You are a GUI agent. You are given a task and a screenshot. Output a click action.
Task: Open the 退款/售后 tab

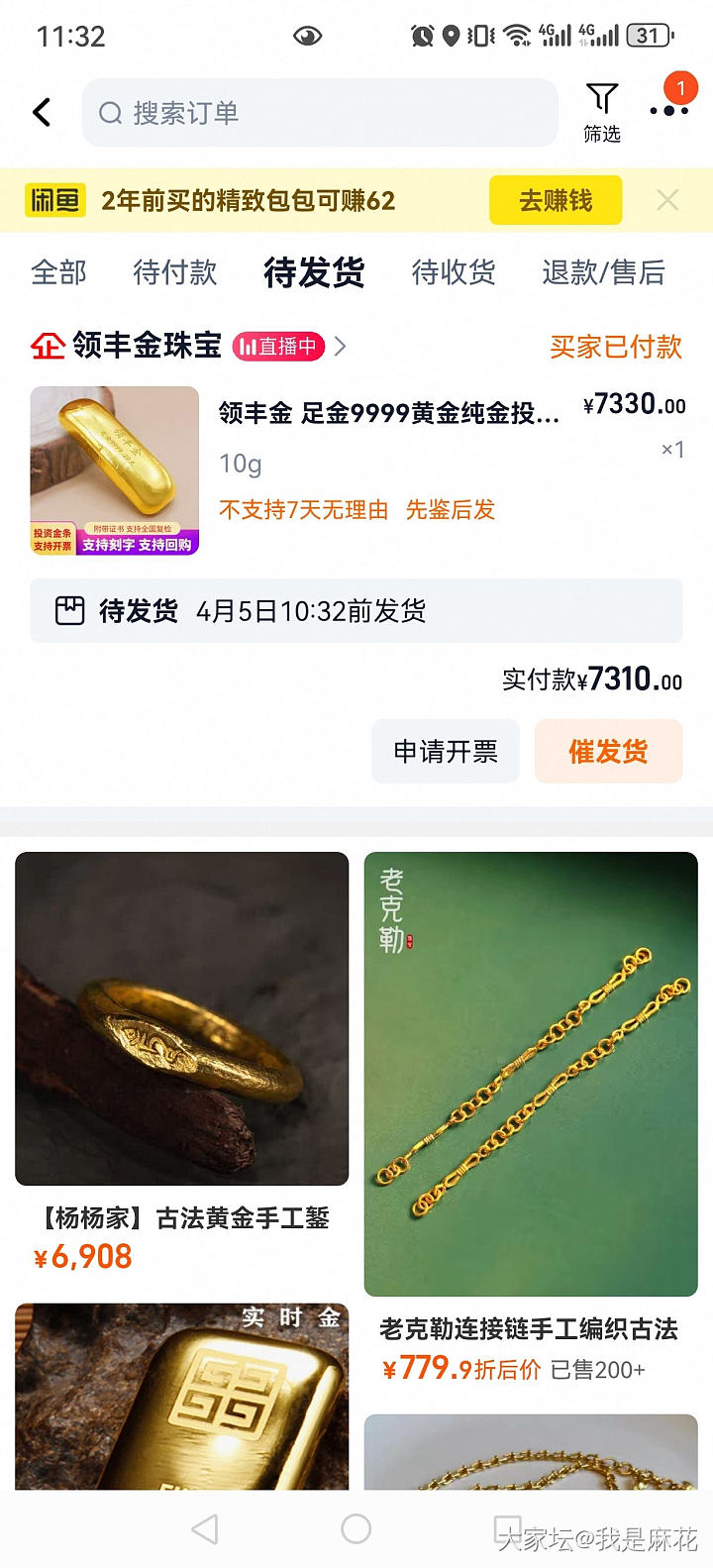(x=603, y=272)
